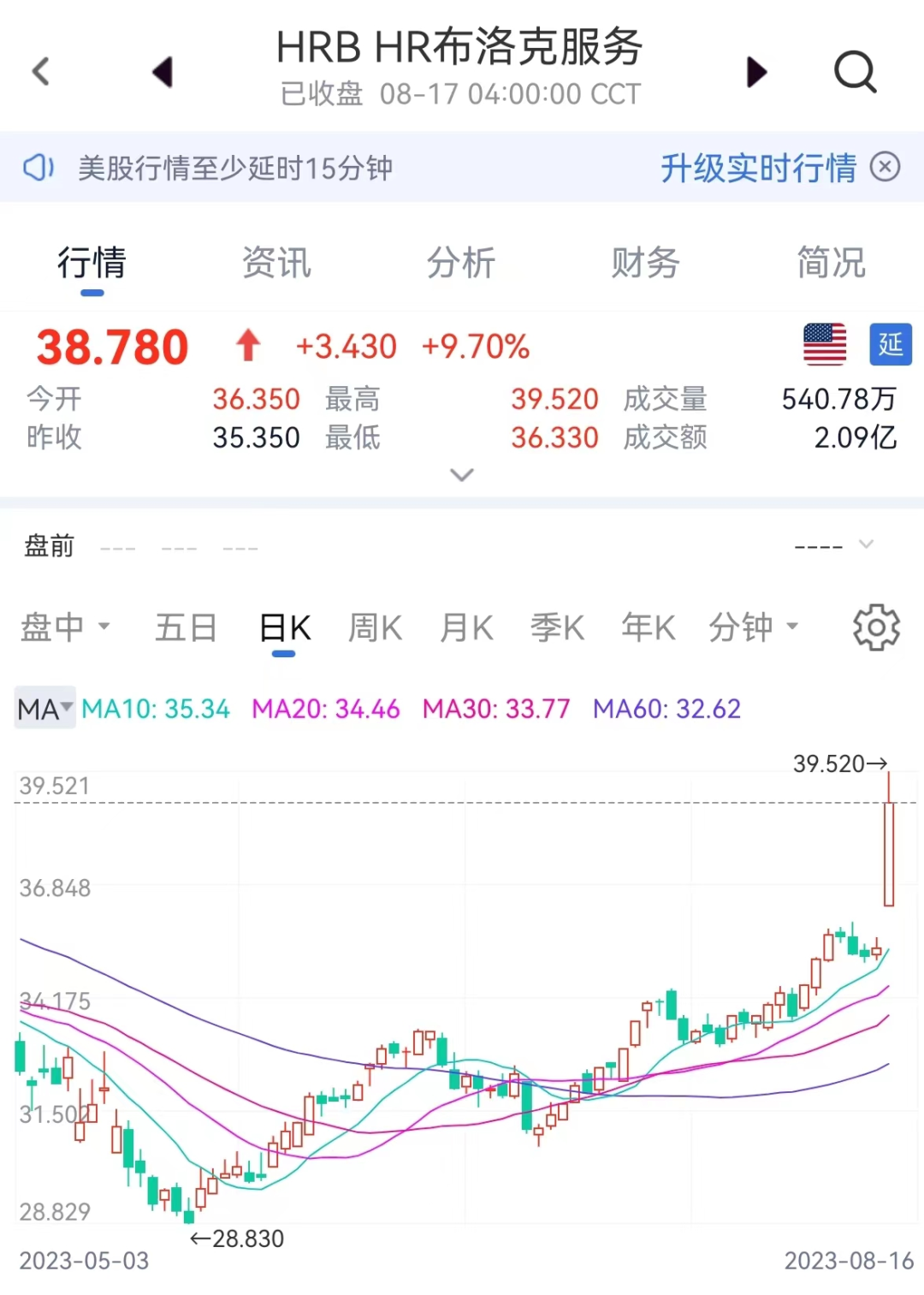Open the 盘中 dropdown
Image resolution: width=924 pixels, height=1295 pixels.
tap(65, 627)
